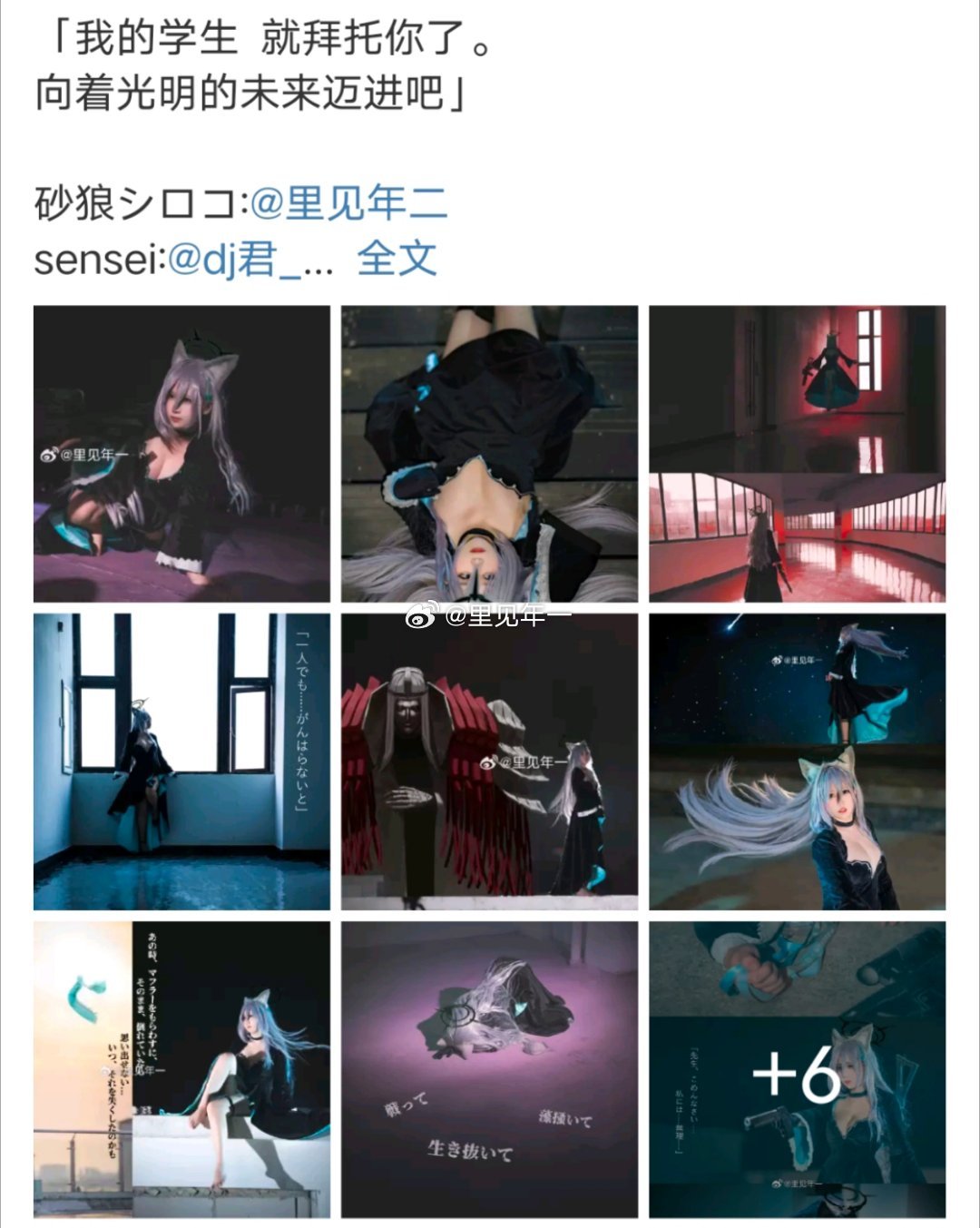This screenshot has height=1228, width=980.
Task: Open photo of cosplayer kneeling on purple floor
Action: click(181, 454)
